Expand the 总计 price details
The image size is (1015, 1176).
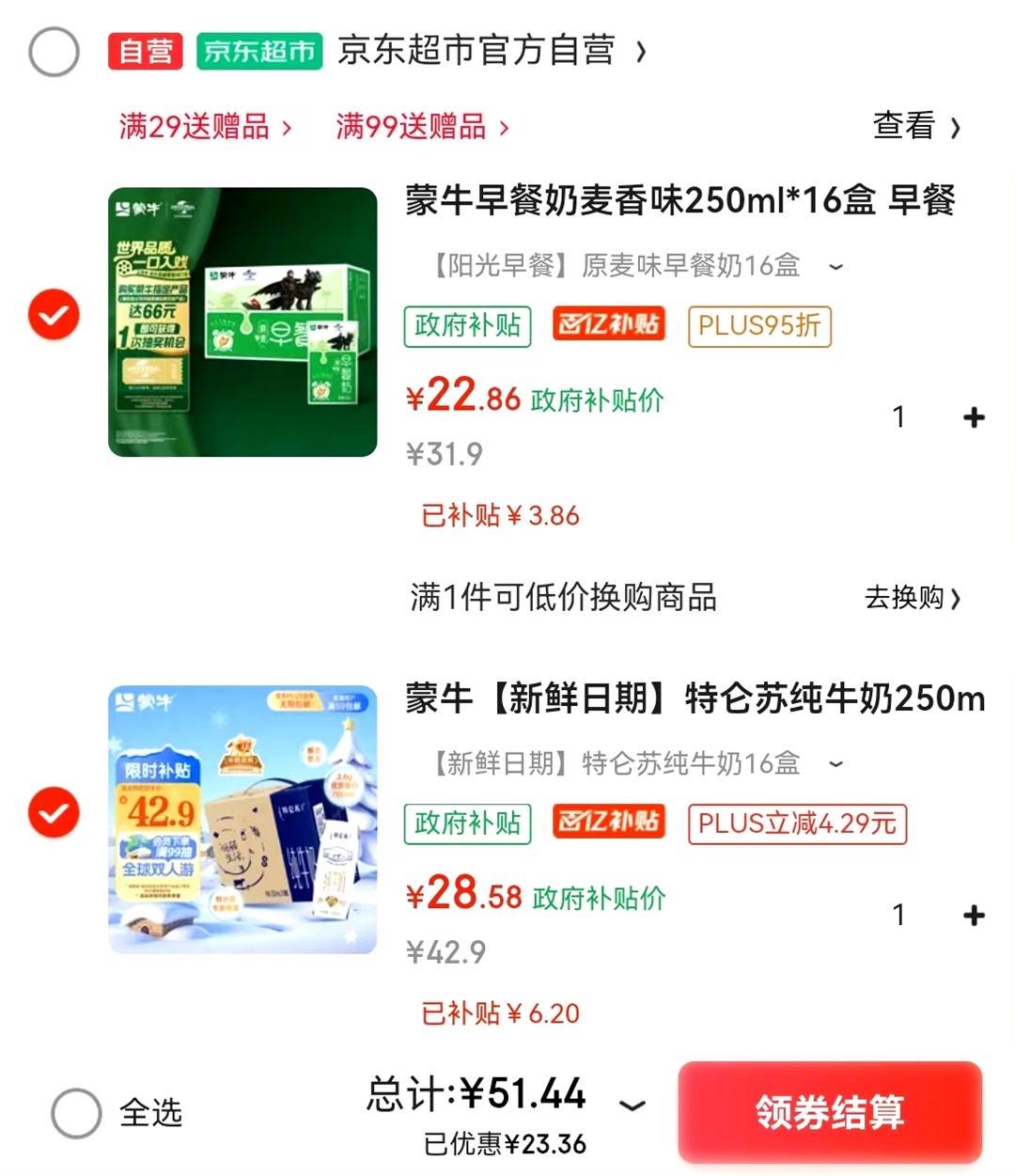[x=632, y=1105]
